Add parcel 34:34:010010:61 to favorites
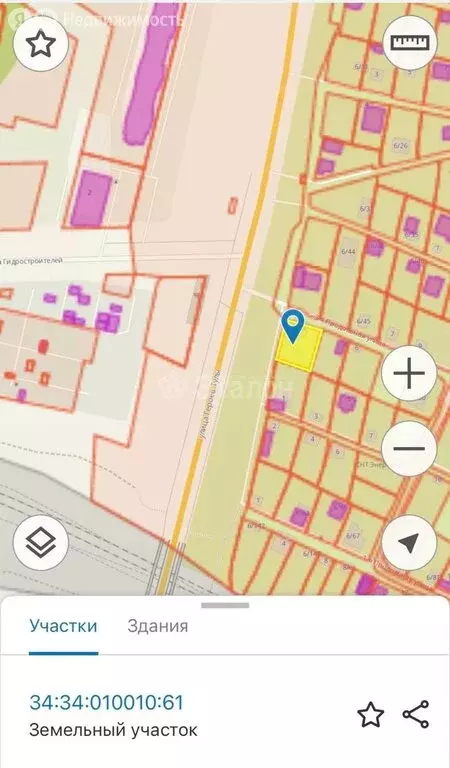450x768 pixels. [371, 715]
